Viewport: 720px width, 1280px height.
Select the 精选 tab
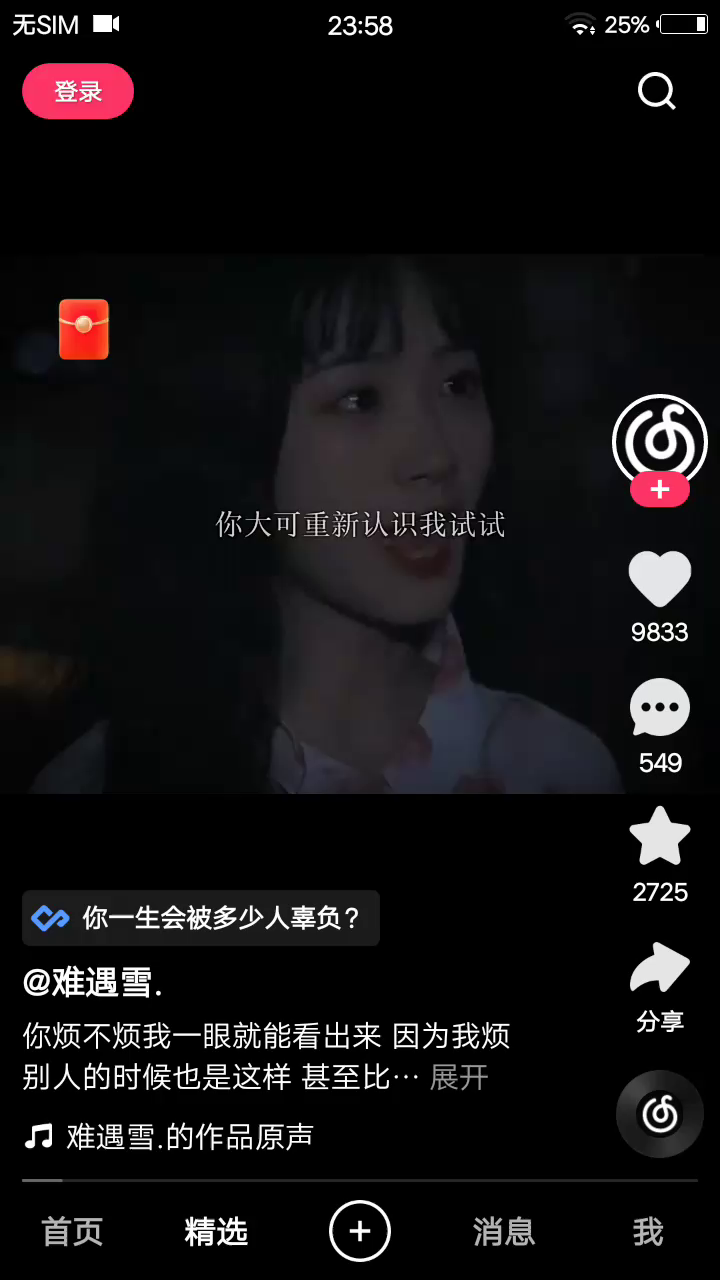point(216,1232)
